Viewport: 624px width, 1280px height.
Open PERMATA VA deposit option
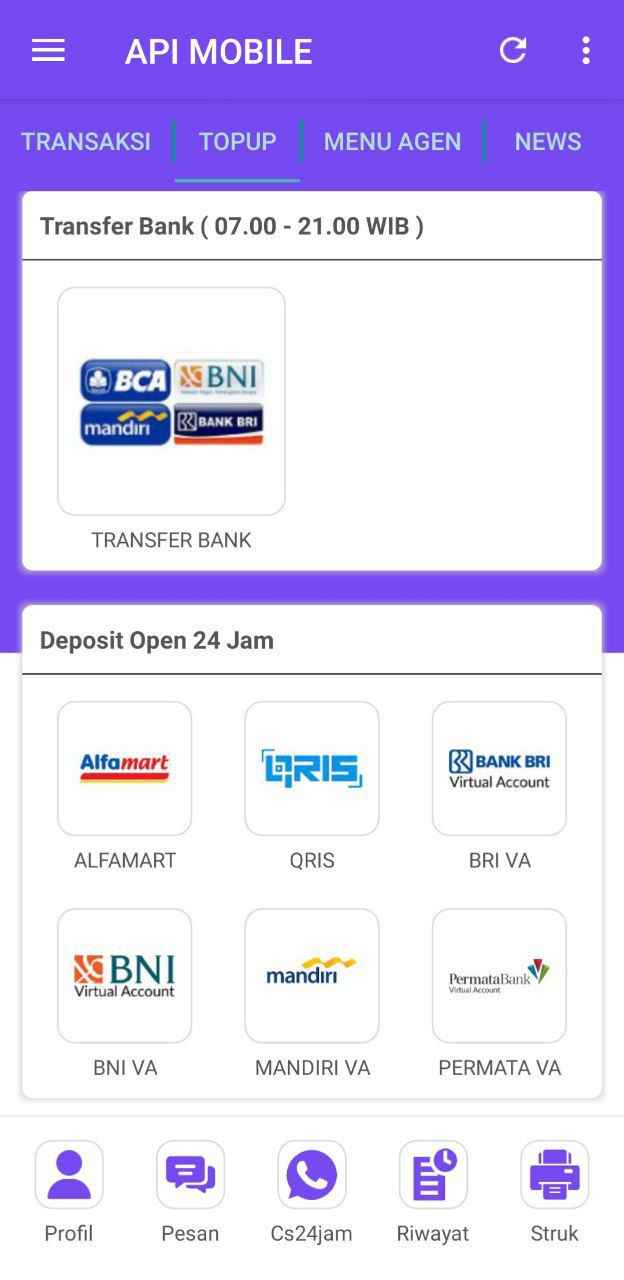click(x=499, y=975)
